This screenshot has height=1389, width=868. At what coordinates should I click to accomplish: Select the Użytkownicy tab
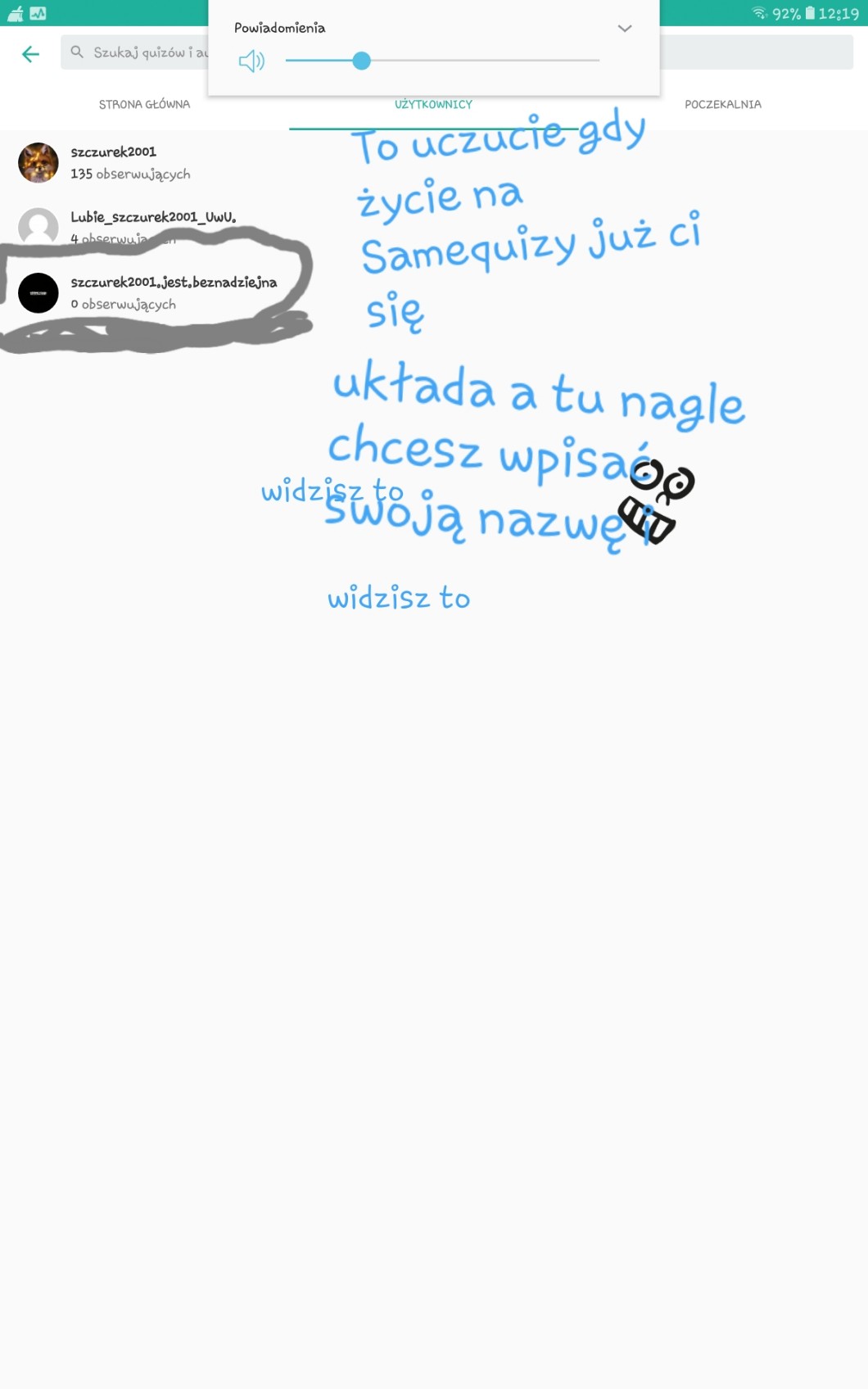433,105
